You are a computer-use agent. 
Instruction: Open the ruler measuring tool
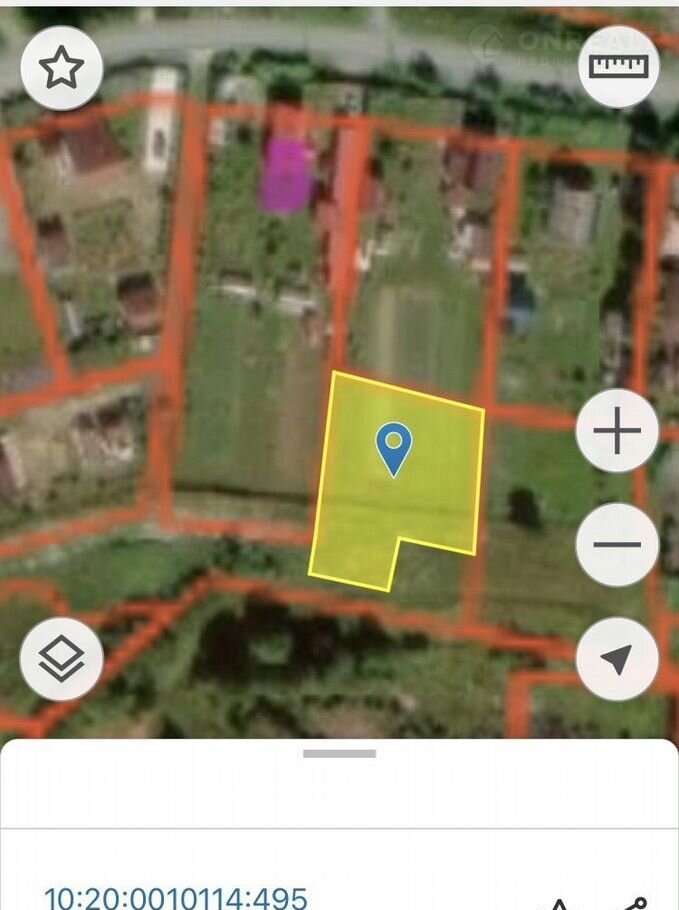click(619, 67)
